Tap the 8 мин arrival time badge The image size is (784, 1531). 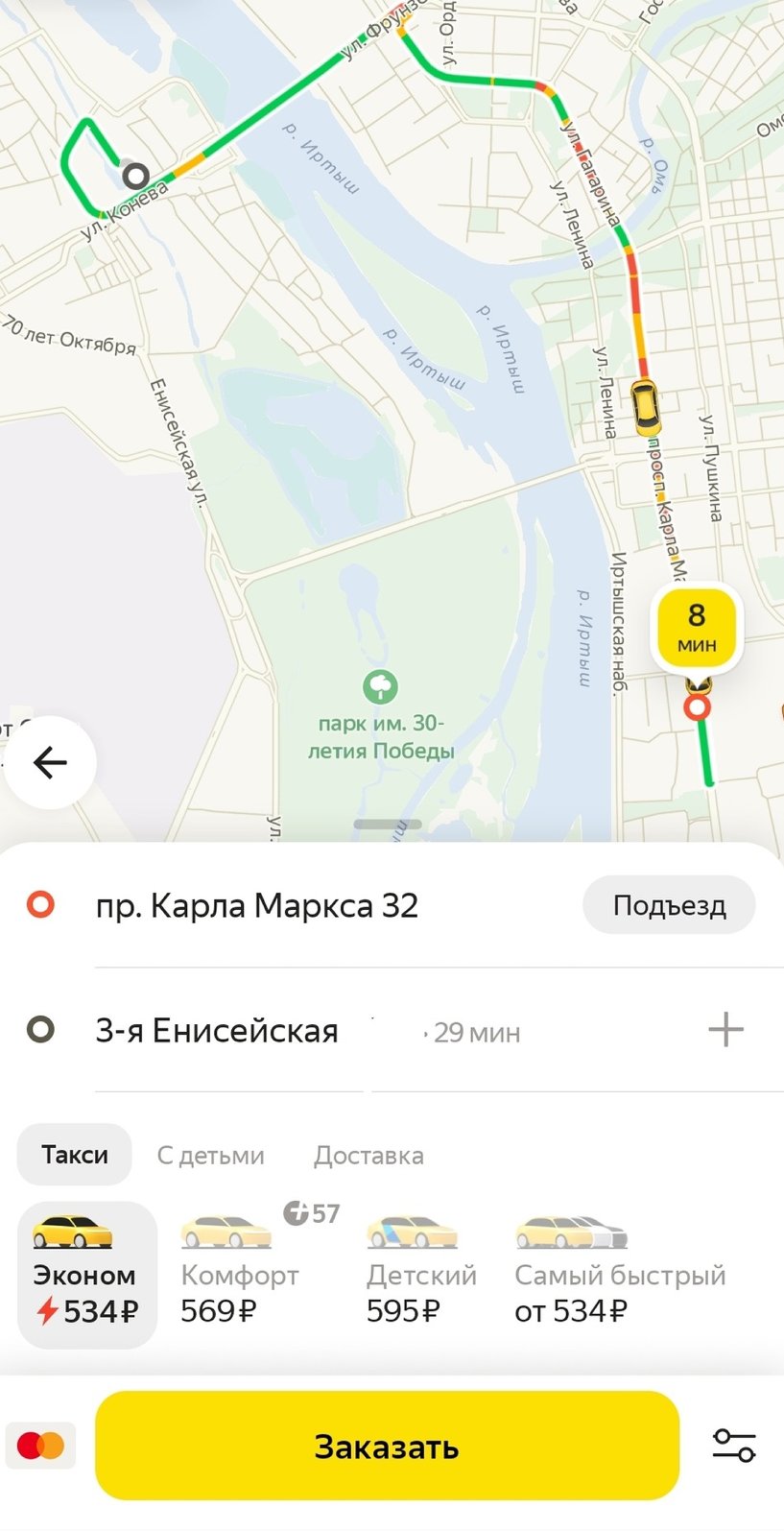click(697, 628)
